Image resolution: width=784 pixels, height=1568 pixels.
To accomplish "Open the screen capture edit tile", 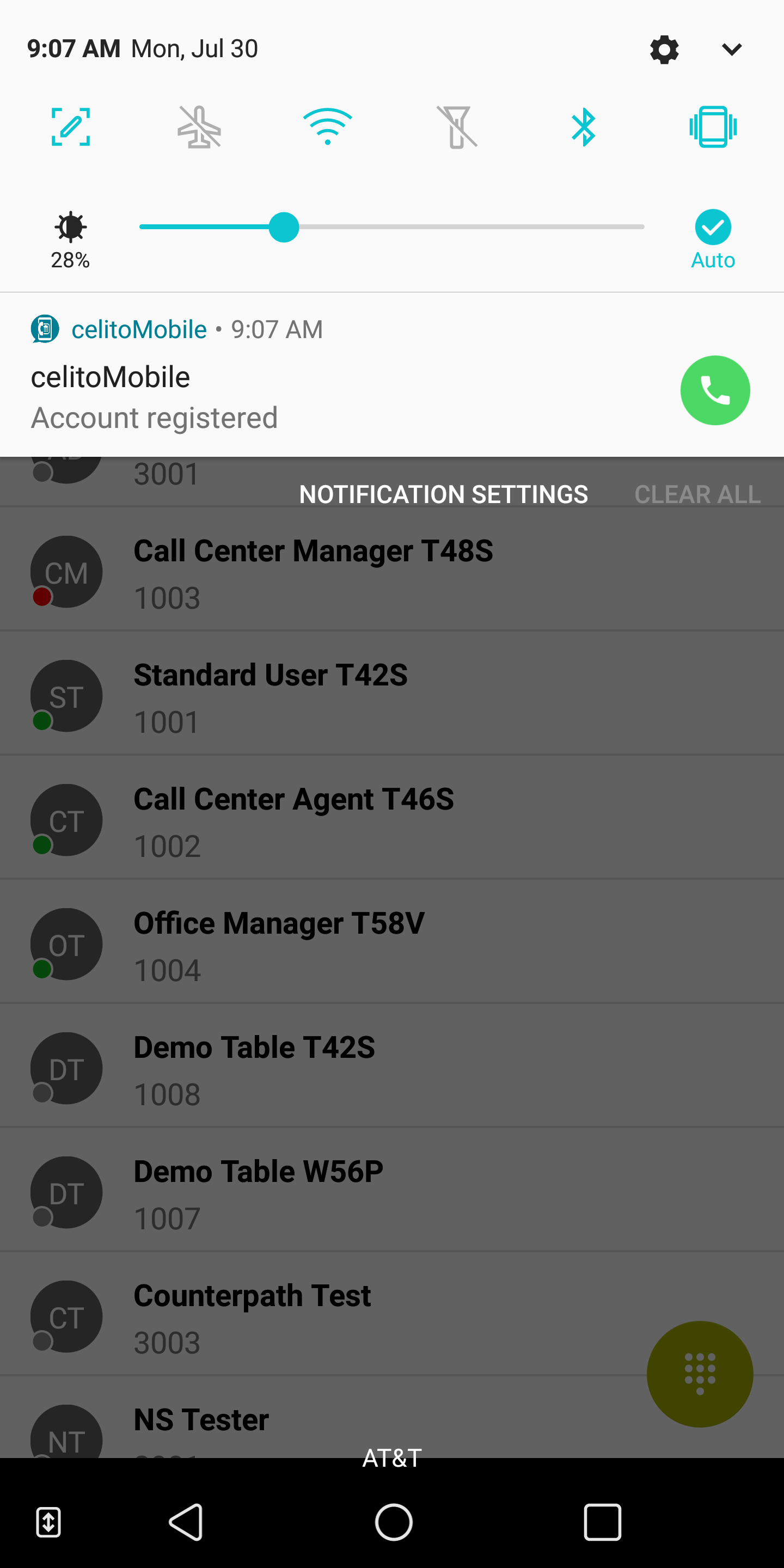I will click(71, 127).
